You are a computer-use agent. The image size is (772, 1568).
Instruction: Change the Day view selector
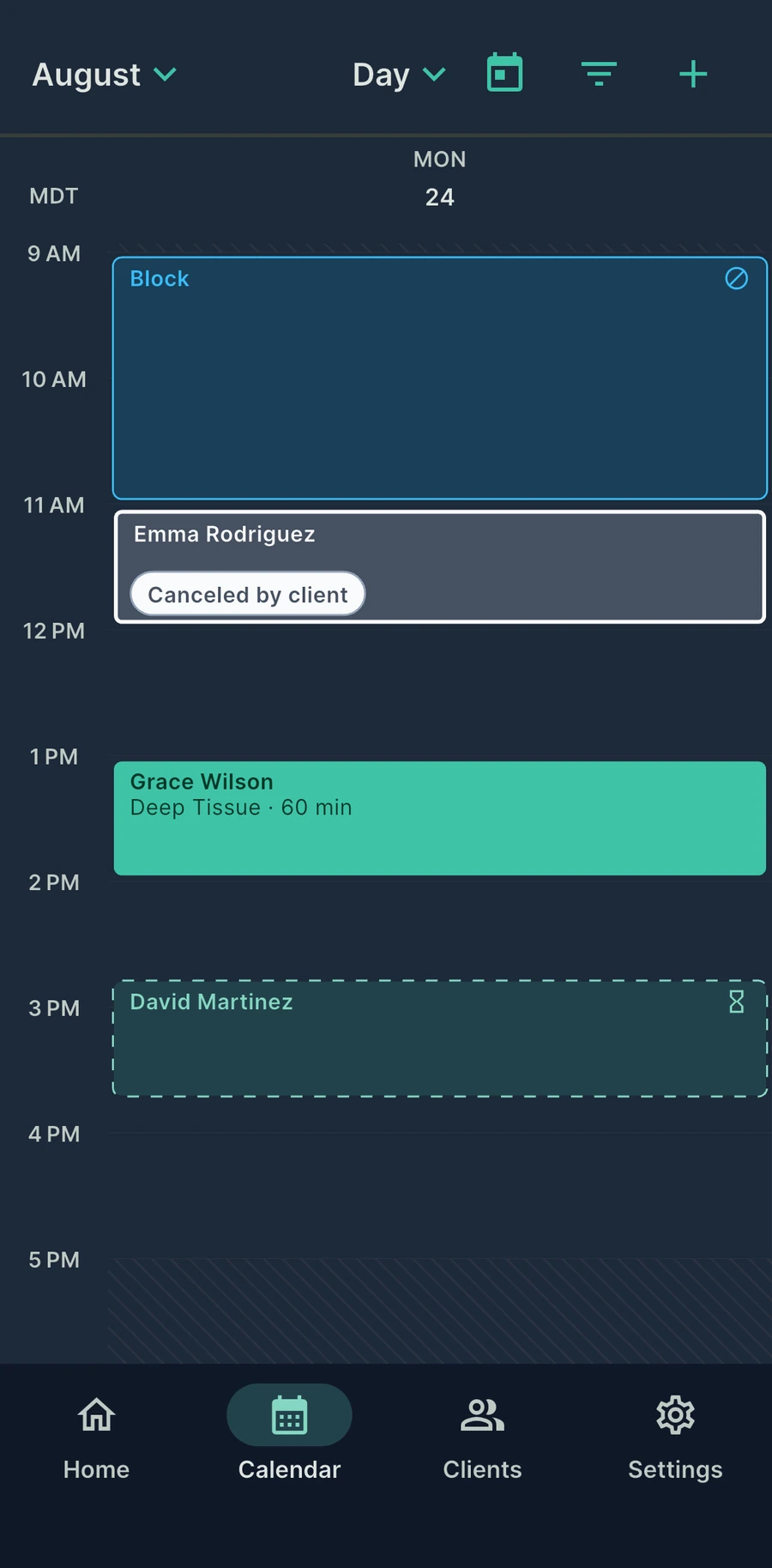click(400, 75)
